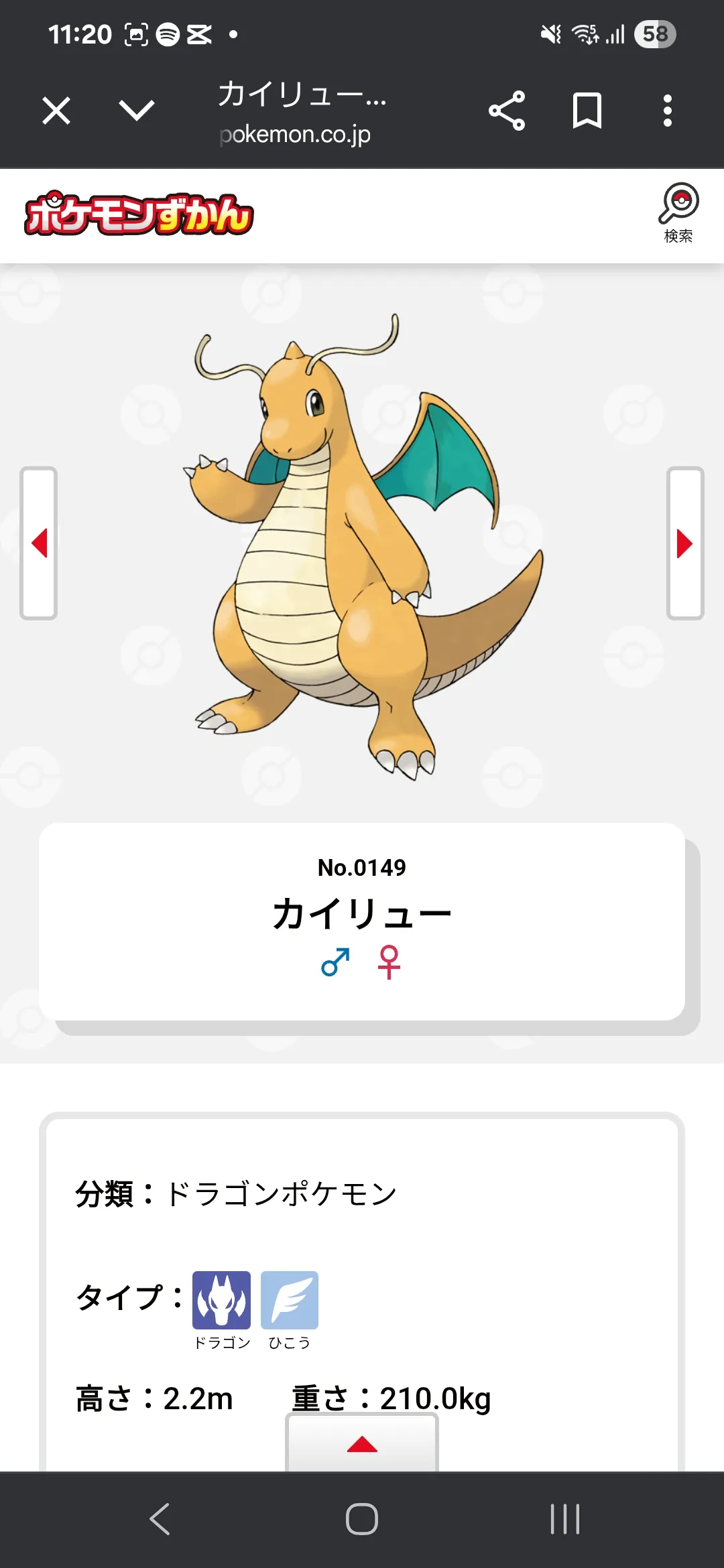Share this Pokémon page

coord(507,111)
